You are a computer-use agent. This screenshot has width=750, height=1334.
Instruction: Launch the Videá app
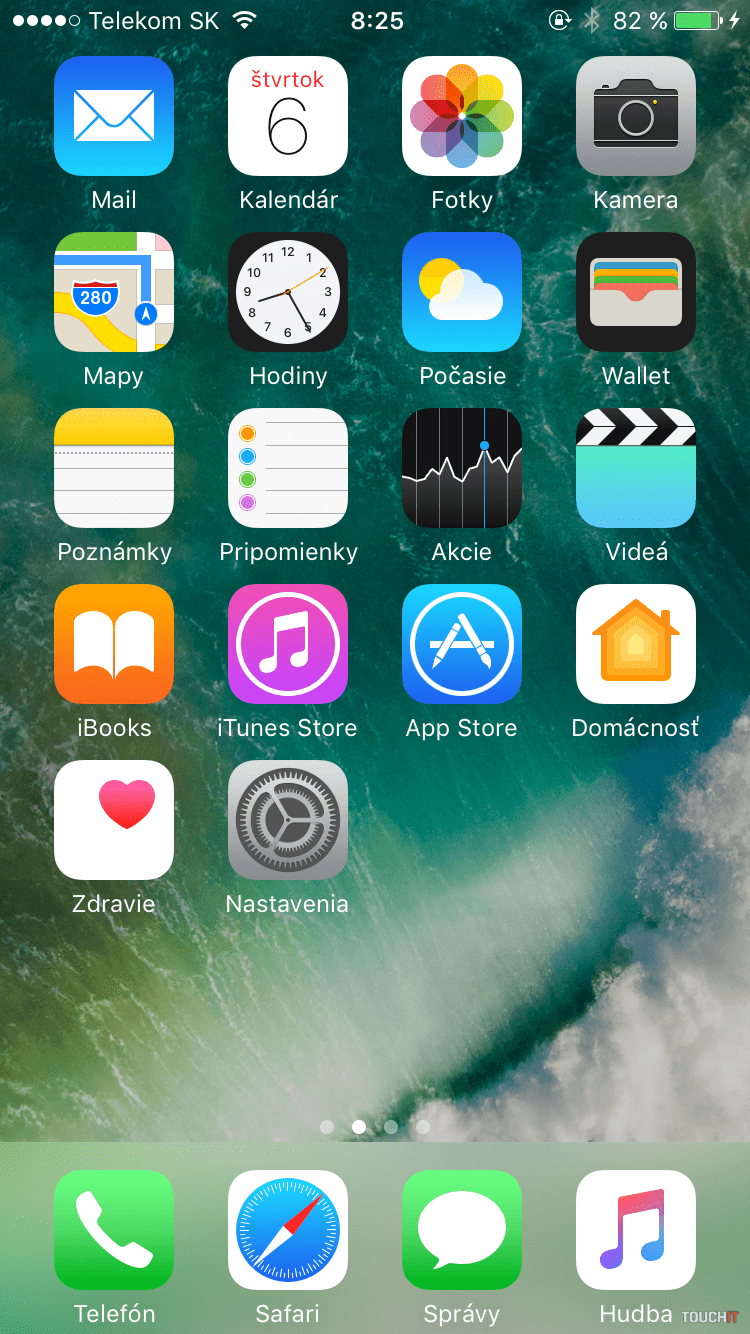point(636,468)
